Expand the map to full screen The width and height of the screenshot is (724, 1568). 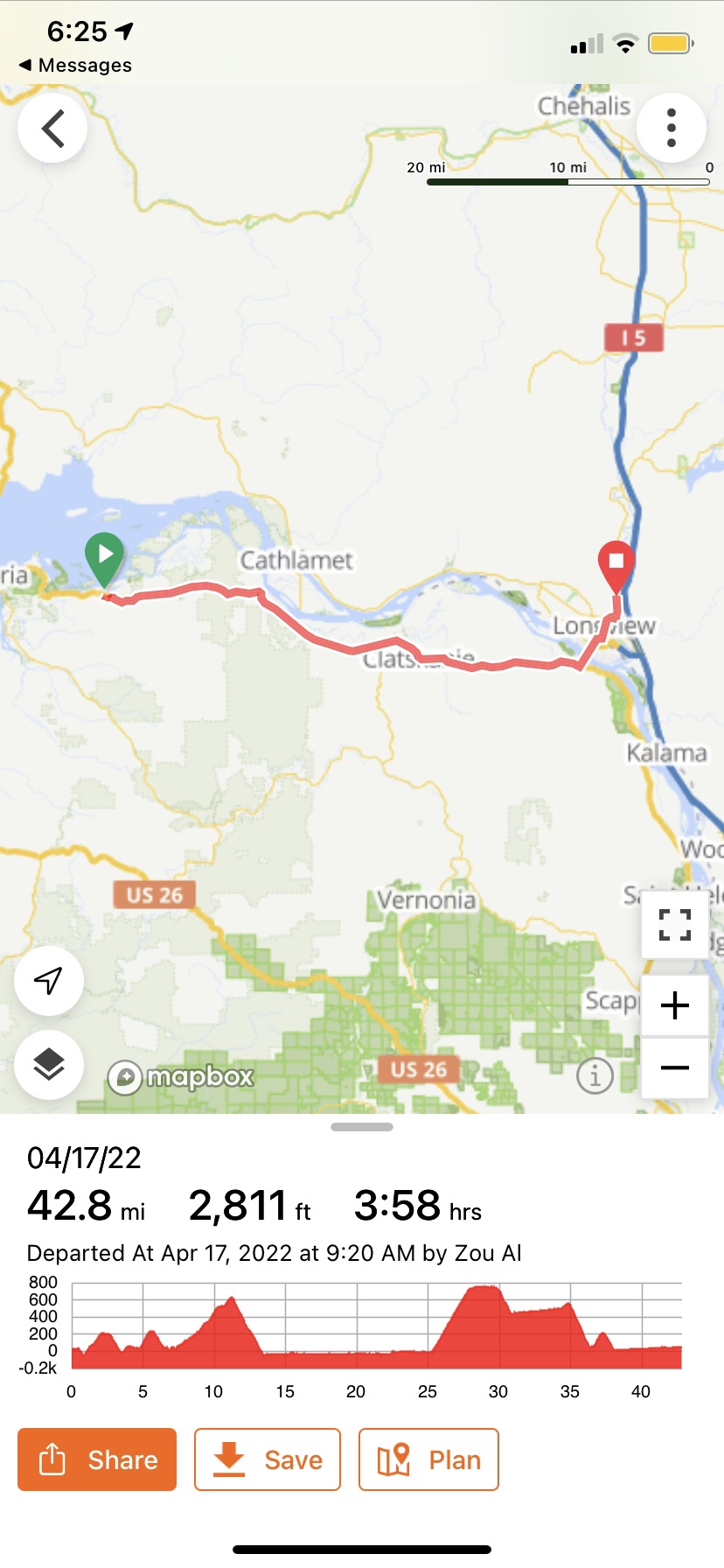click(674, 924)
